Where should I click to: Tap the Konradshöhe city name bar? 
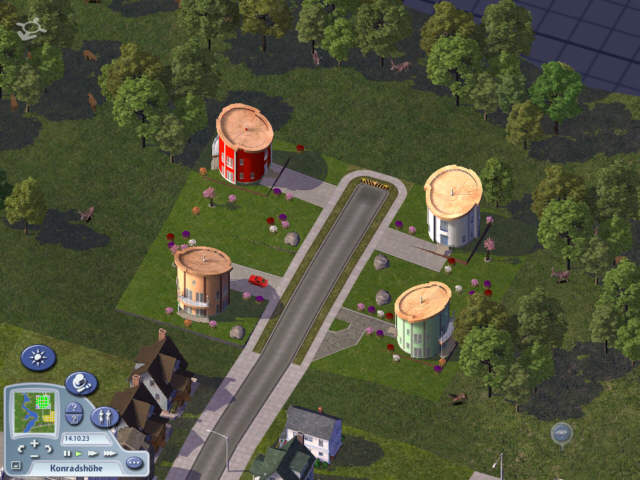[x=76, y=468]
